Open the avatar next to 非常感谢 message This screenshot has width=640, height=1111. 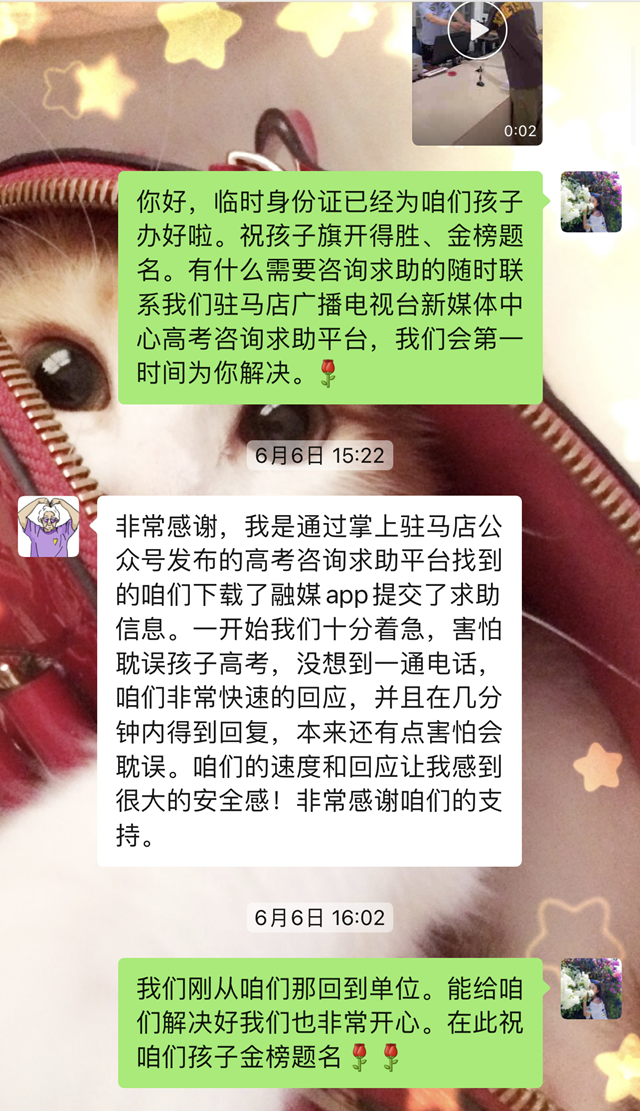(48, 526)
